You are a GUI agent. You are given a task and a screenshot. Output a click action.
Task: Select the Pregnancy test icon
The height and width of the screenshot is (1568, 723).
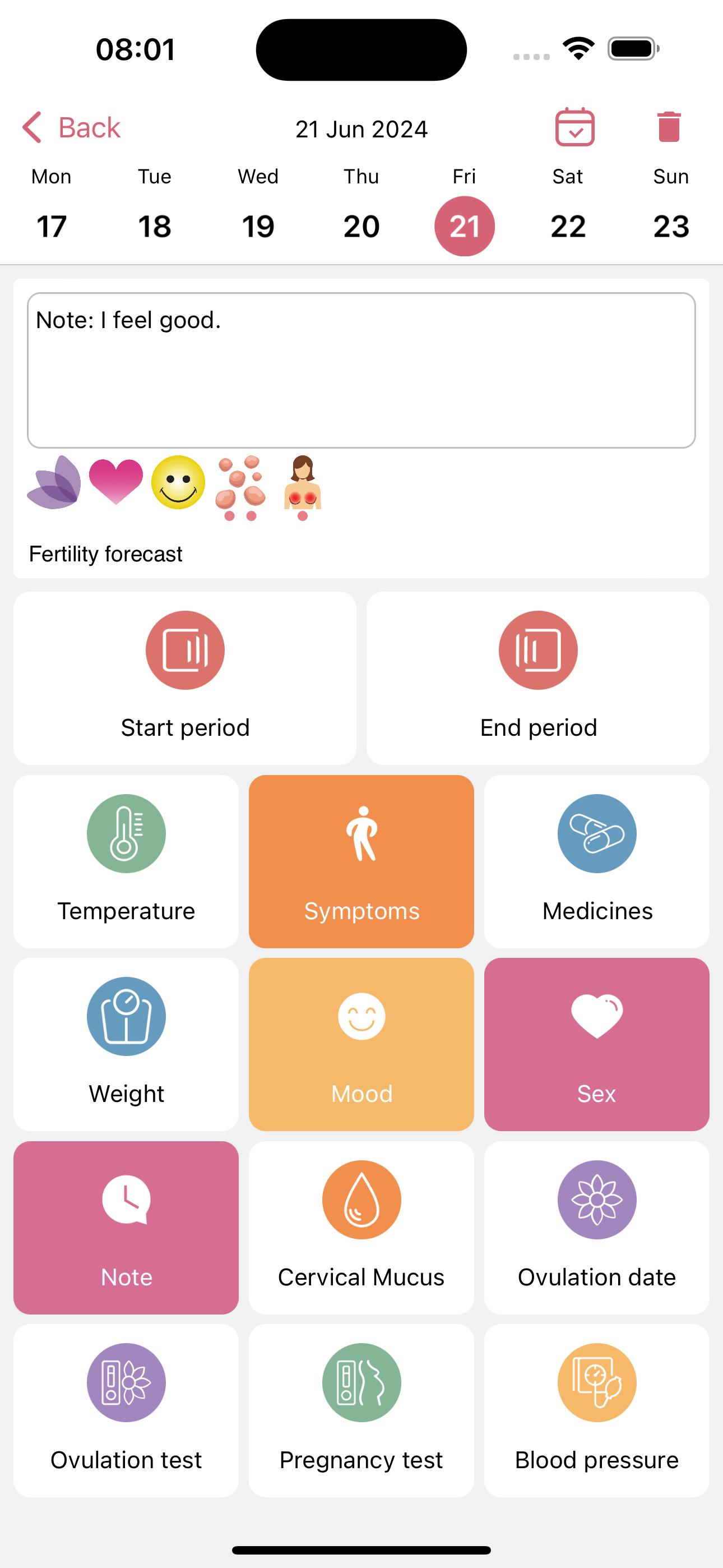tap(361, 1382)
